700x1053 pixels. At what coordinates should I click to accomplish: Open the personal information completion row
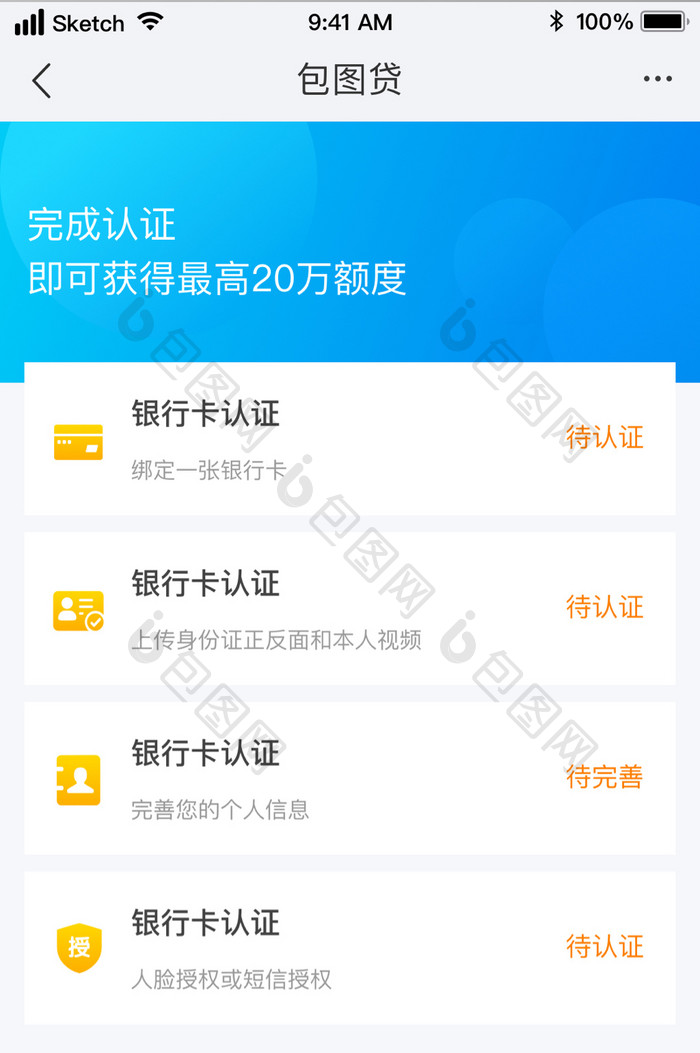pyautogui.click(x=349, y=778)
